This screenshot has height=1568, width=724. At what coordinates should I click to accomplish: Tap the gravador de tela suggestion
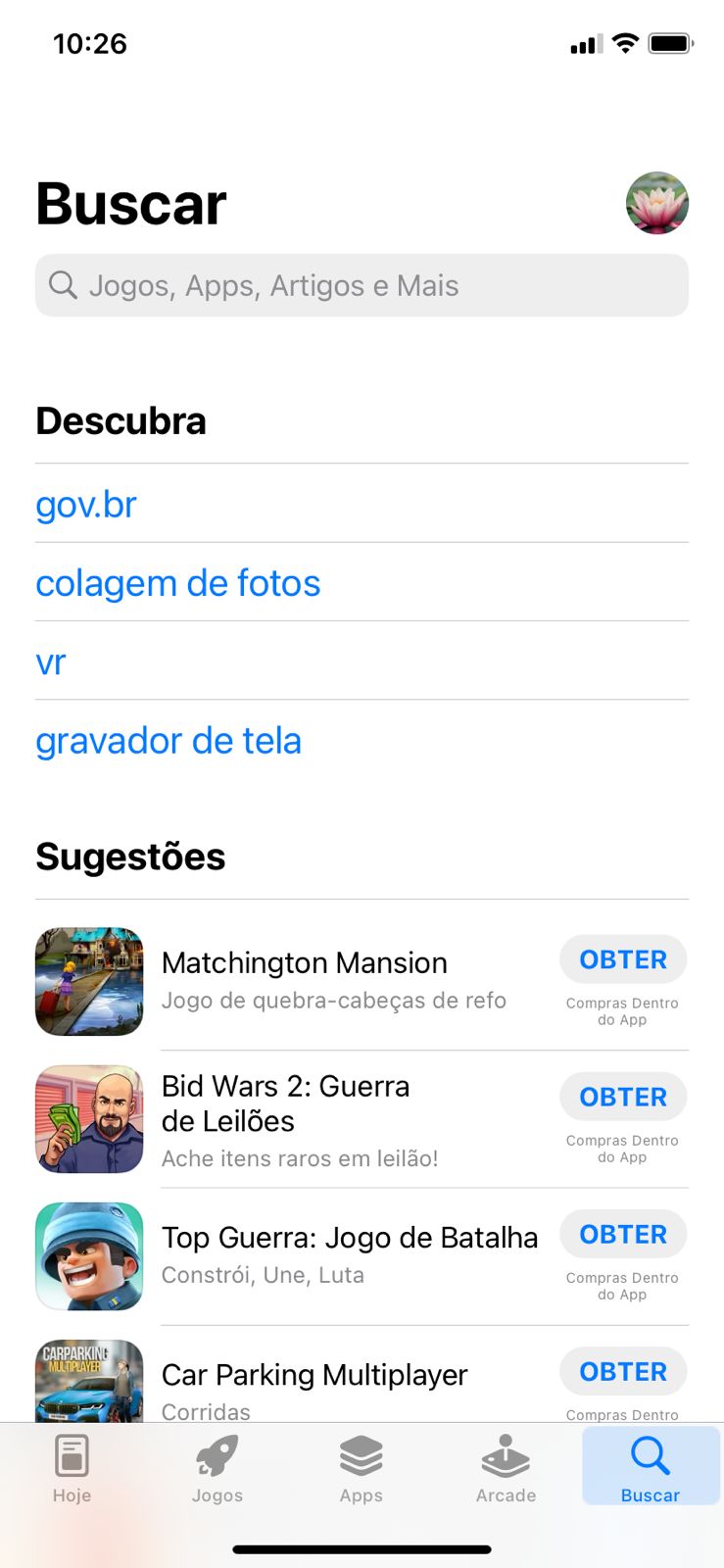click(169, 741)
